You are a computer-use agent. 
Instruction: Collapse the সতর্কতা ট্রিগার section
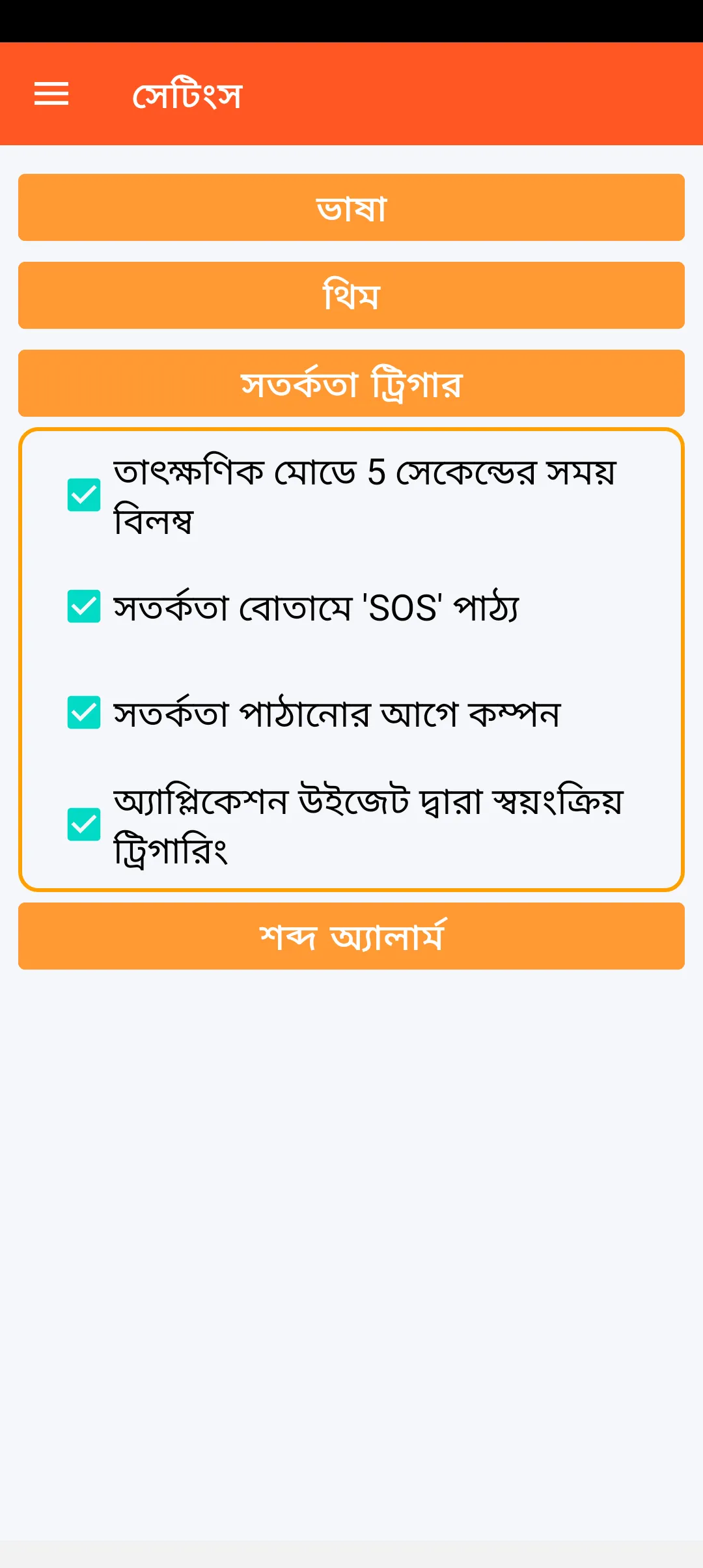351,384
